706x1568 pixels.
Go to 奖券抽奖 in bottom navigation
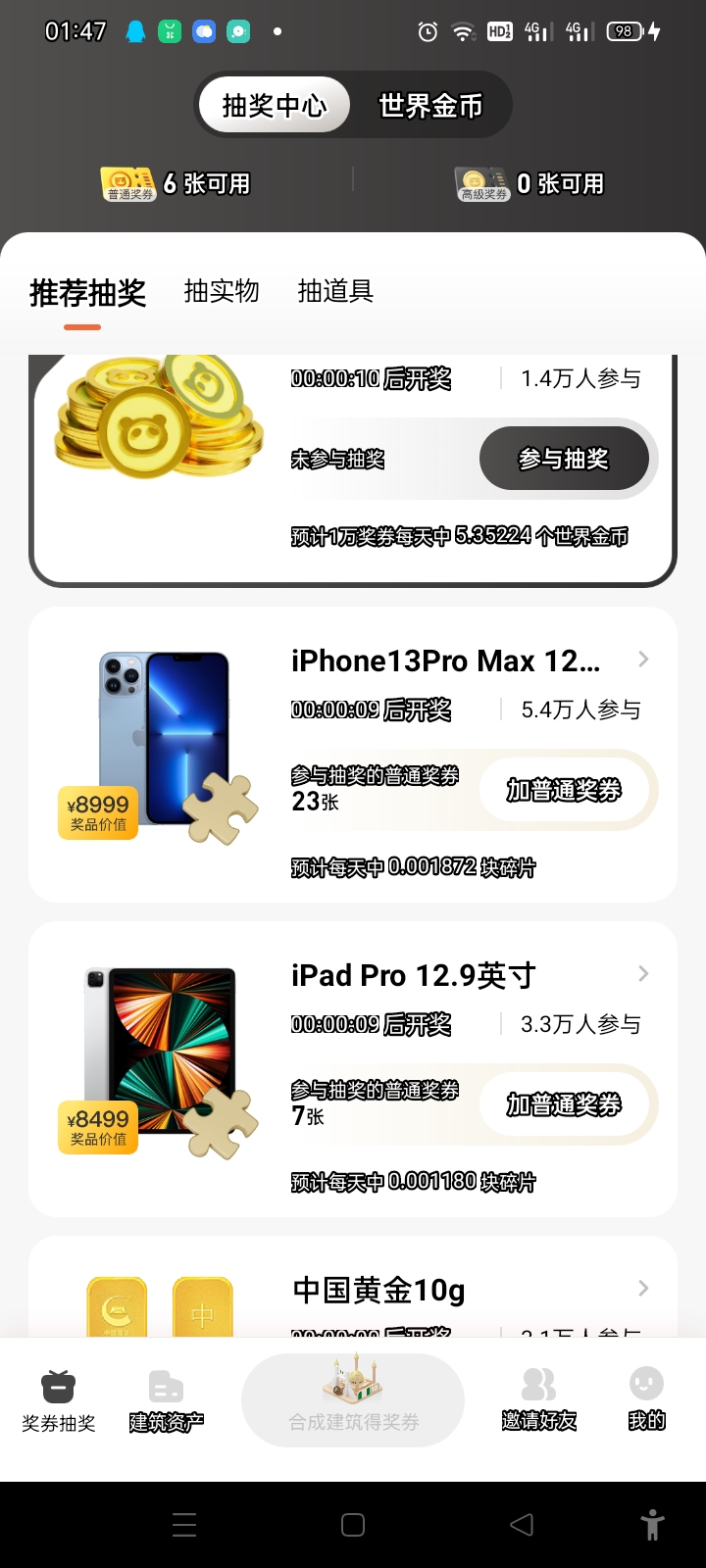coord(59,1401)
